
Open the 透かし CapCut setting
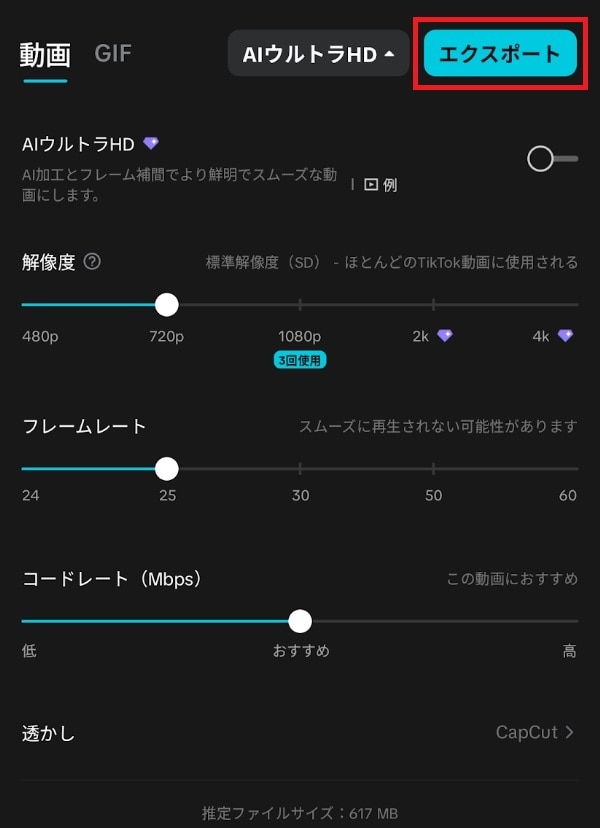click(535, 733)
